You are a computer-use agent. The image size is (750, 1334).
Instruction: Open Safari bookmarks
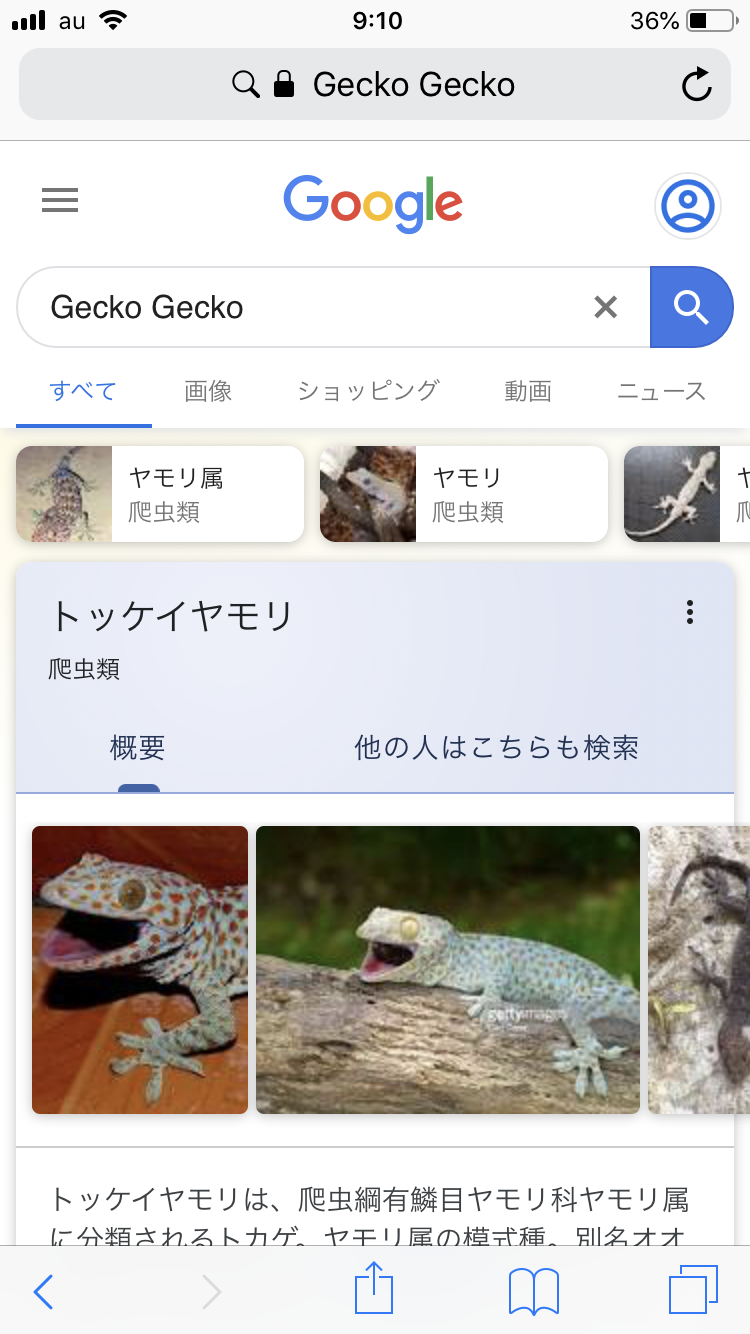coord(534,1292)
